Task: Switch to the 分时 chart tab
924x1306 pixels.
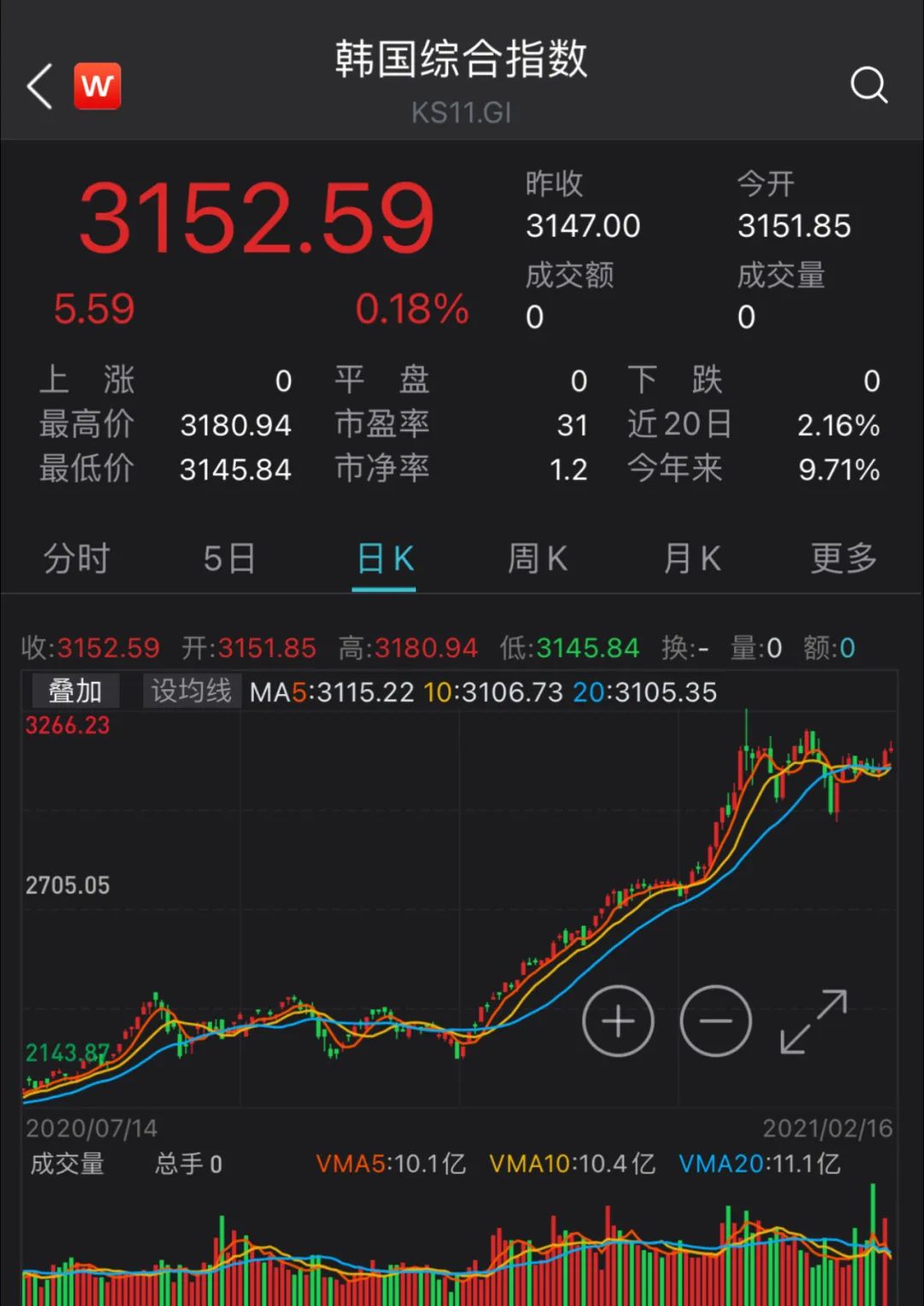Action: (x=77, y=559)
